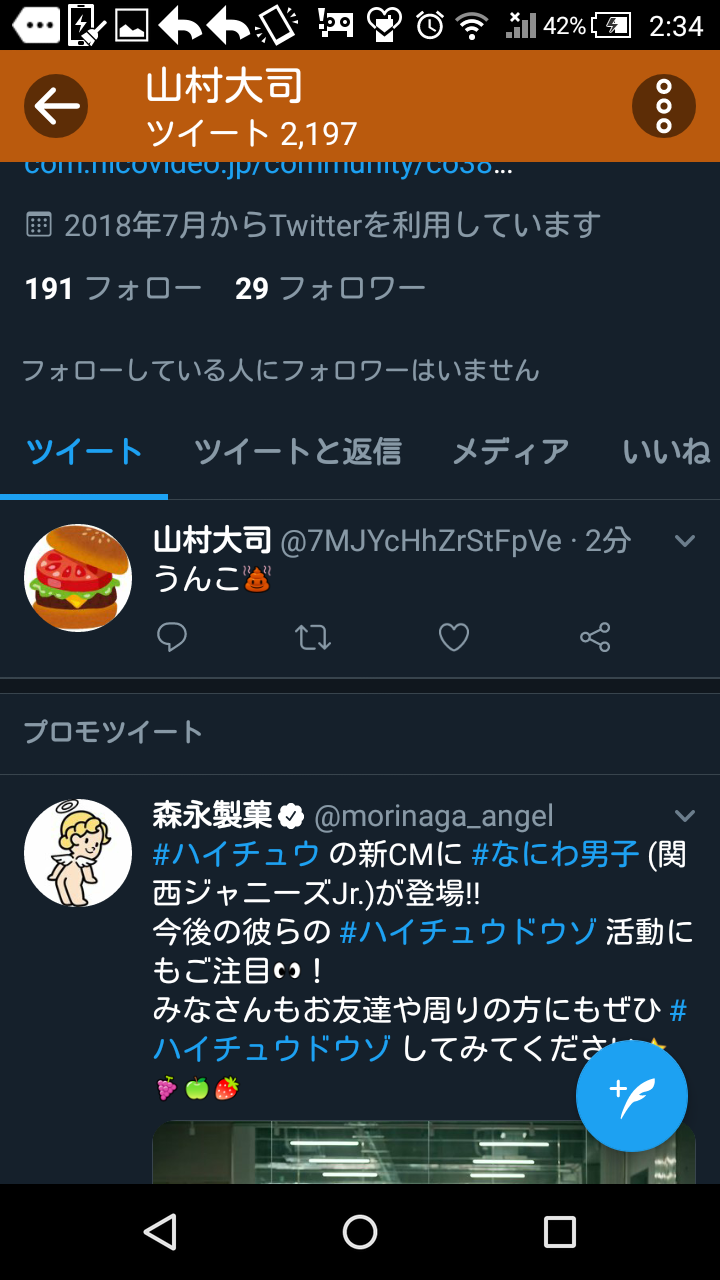View the 191 フォロー list
720x1280 pixels.
pyautogui.click(x=113, y=289)
